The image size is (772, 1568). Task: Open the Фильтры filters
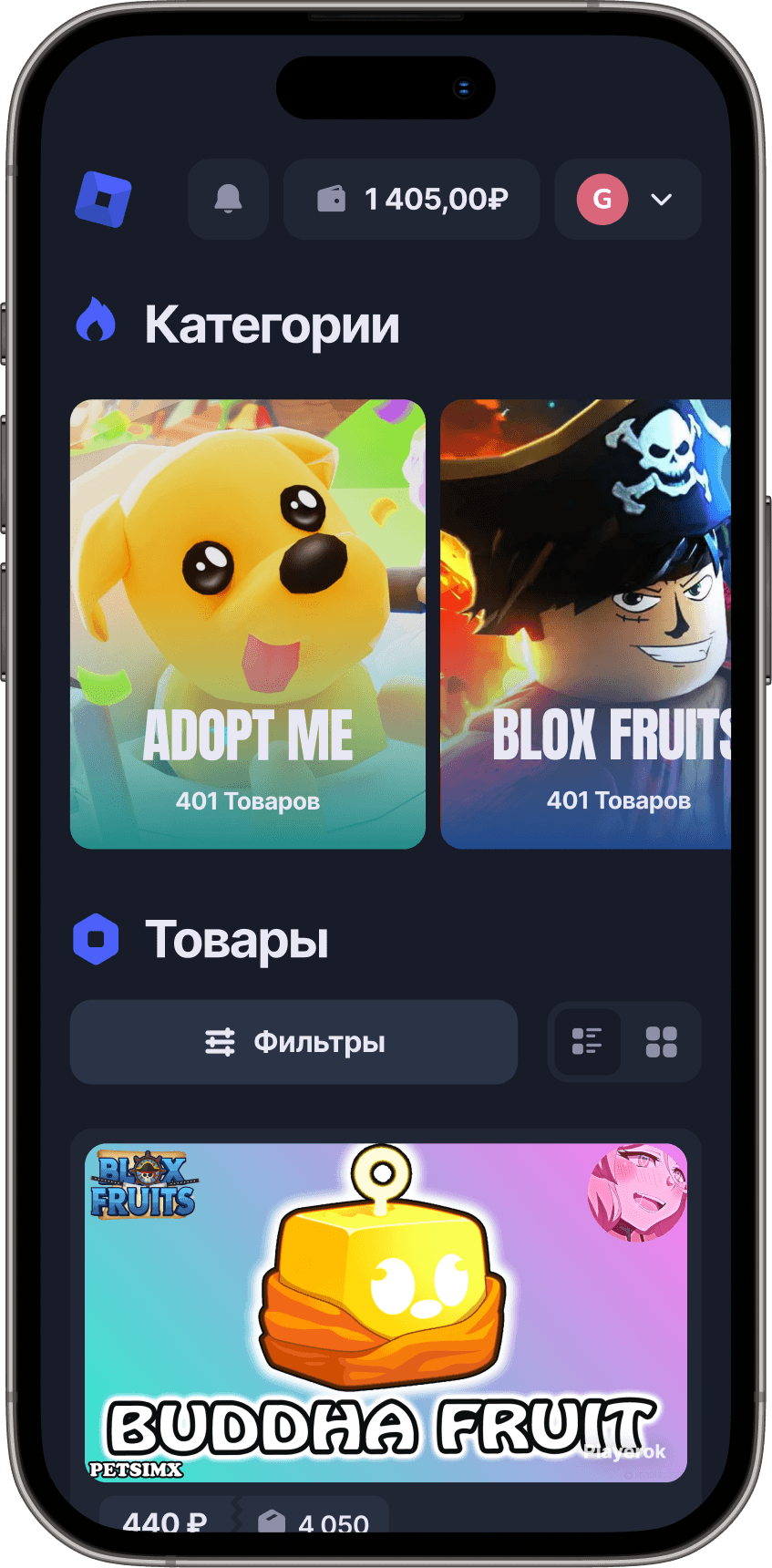[x=293, y=1042]
